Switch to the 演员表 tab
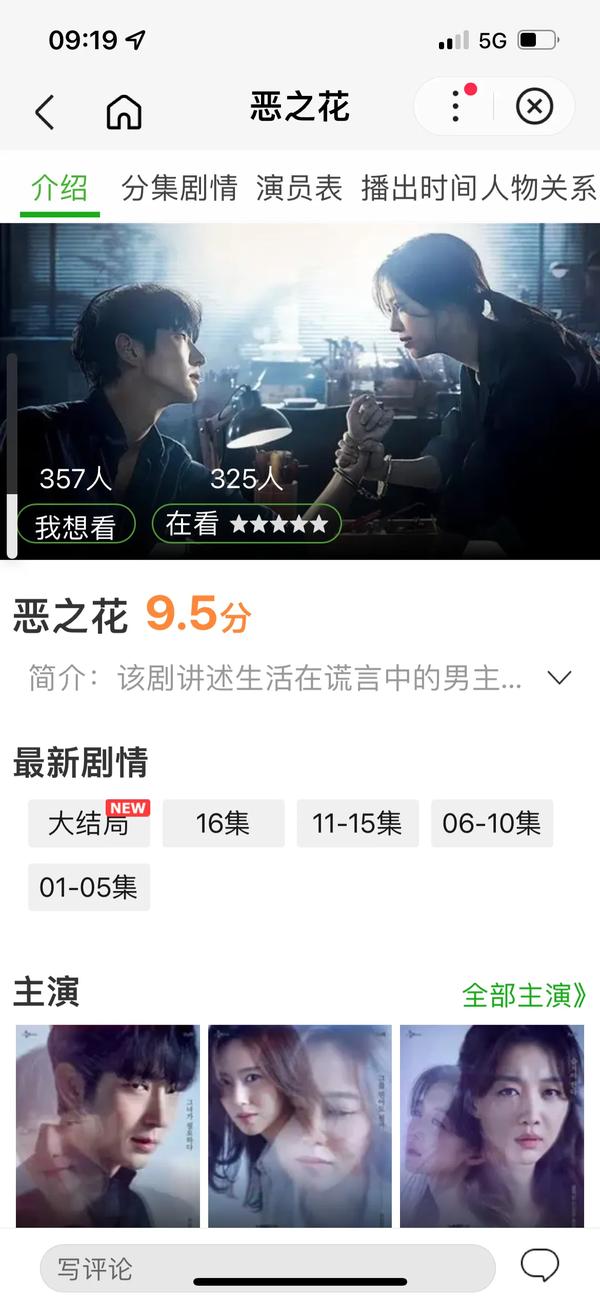600x1298 pixels. click(x=299, y=188)
